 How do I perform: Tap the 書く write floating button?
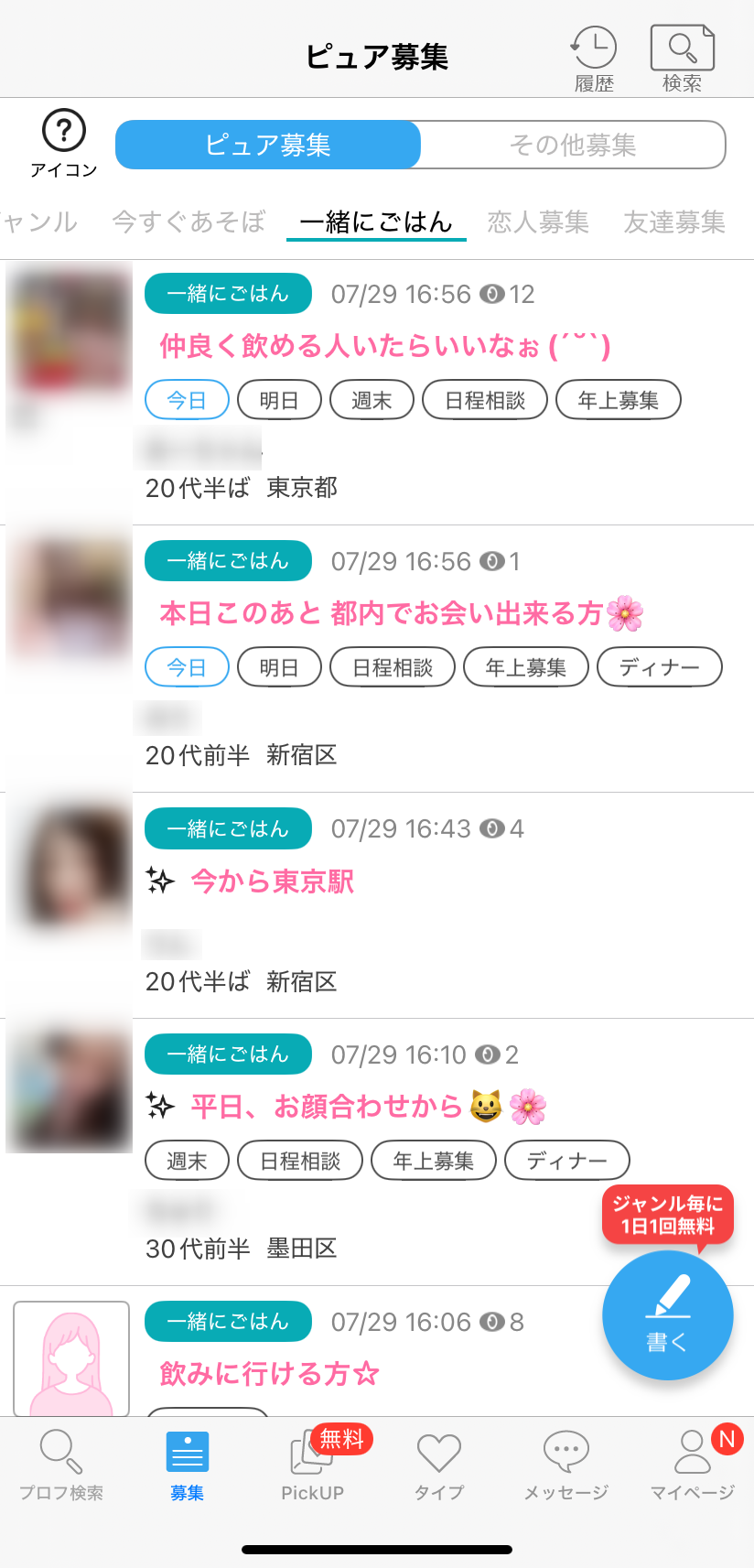click(x=667, y=1315)
